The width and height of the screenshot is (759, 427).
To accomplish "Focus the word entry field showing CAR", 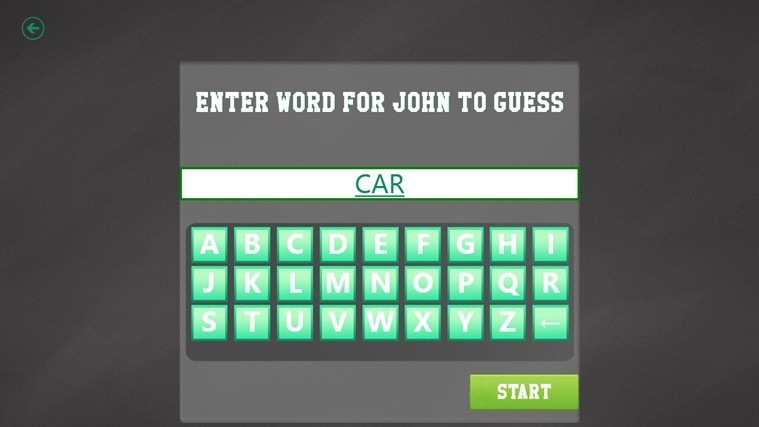I will (x=379, y=184).
